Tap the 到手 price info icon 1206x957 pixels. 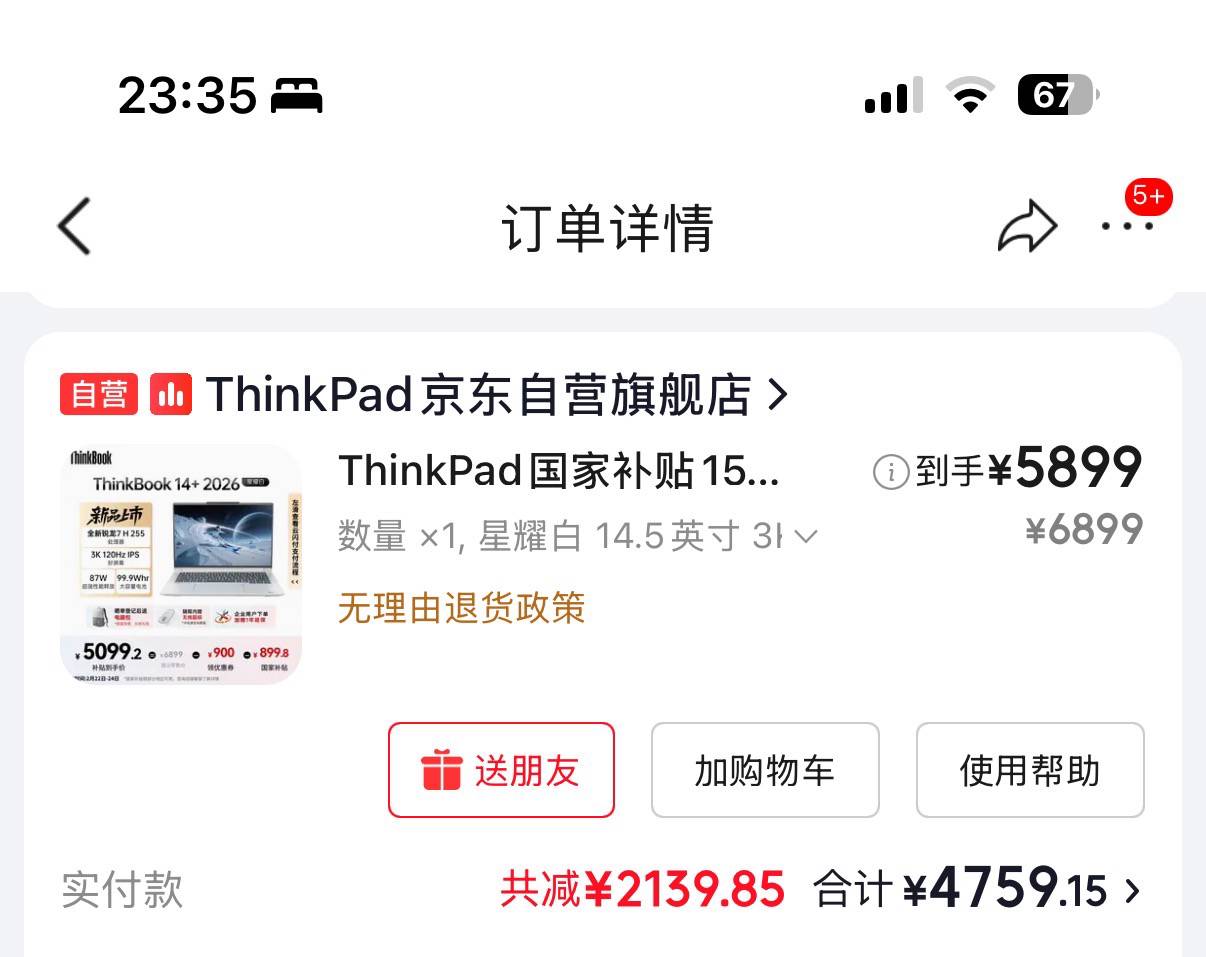[x=890, y=471]
